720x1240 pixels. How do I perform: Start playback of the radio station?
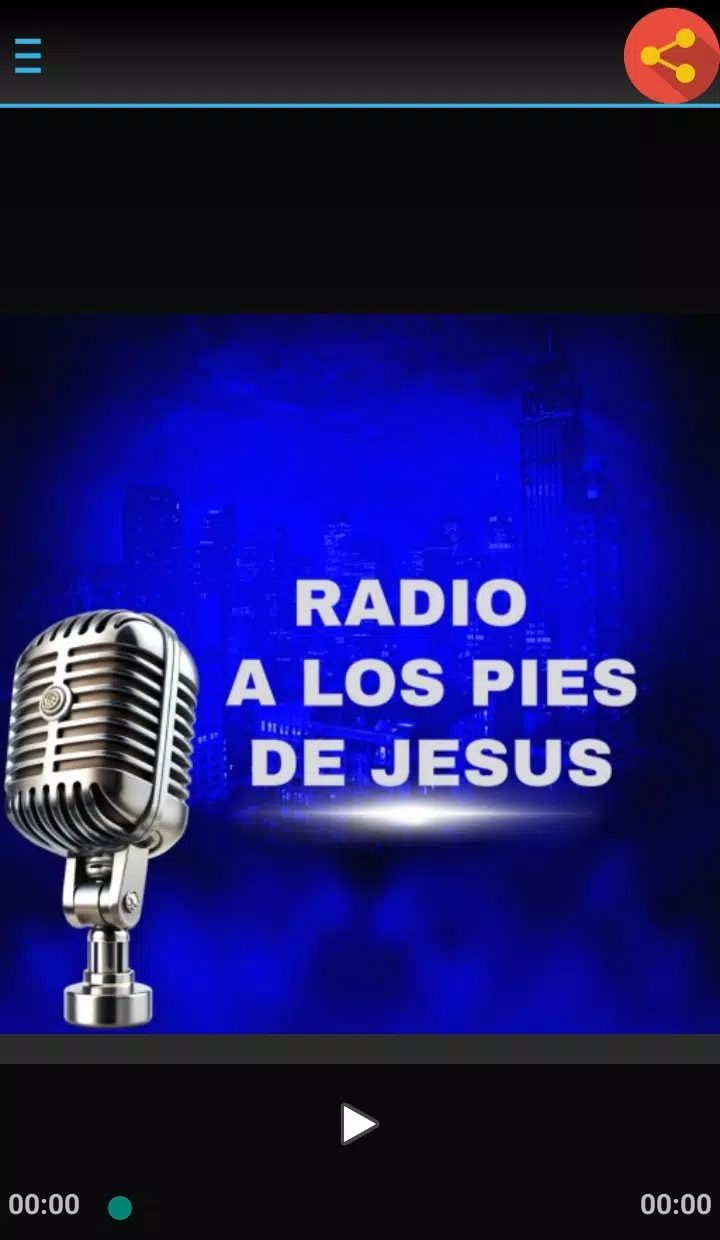[357, 1123]
